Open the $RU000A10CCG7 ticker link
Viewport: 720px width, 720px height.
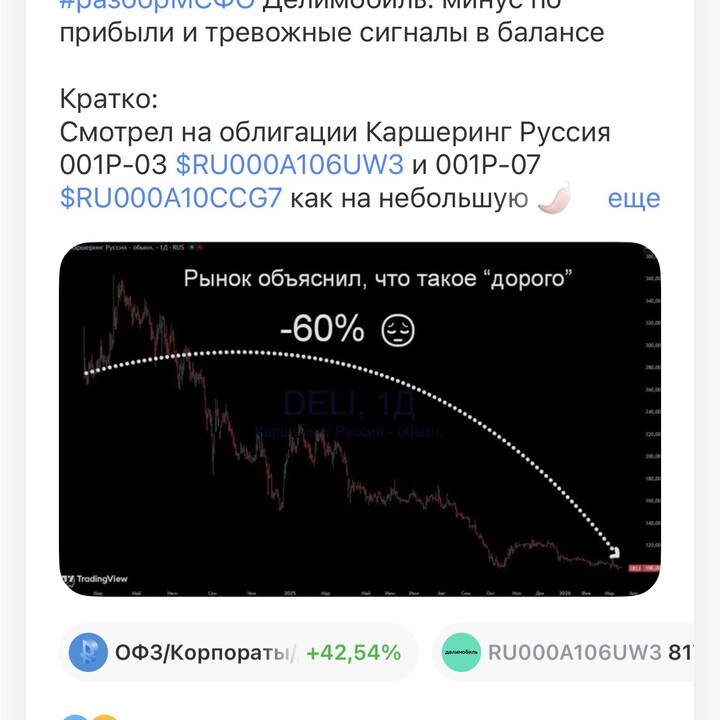coord(171,198)
